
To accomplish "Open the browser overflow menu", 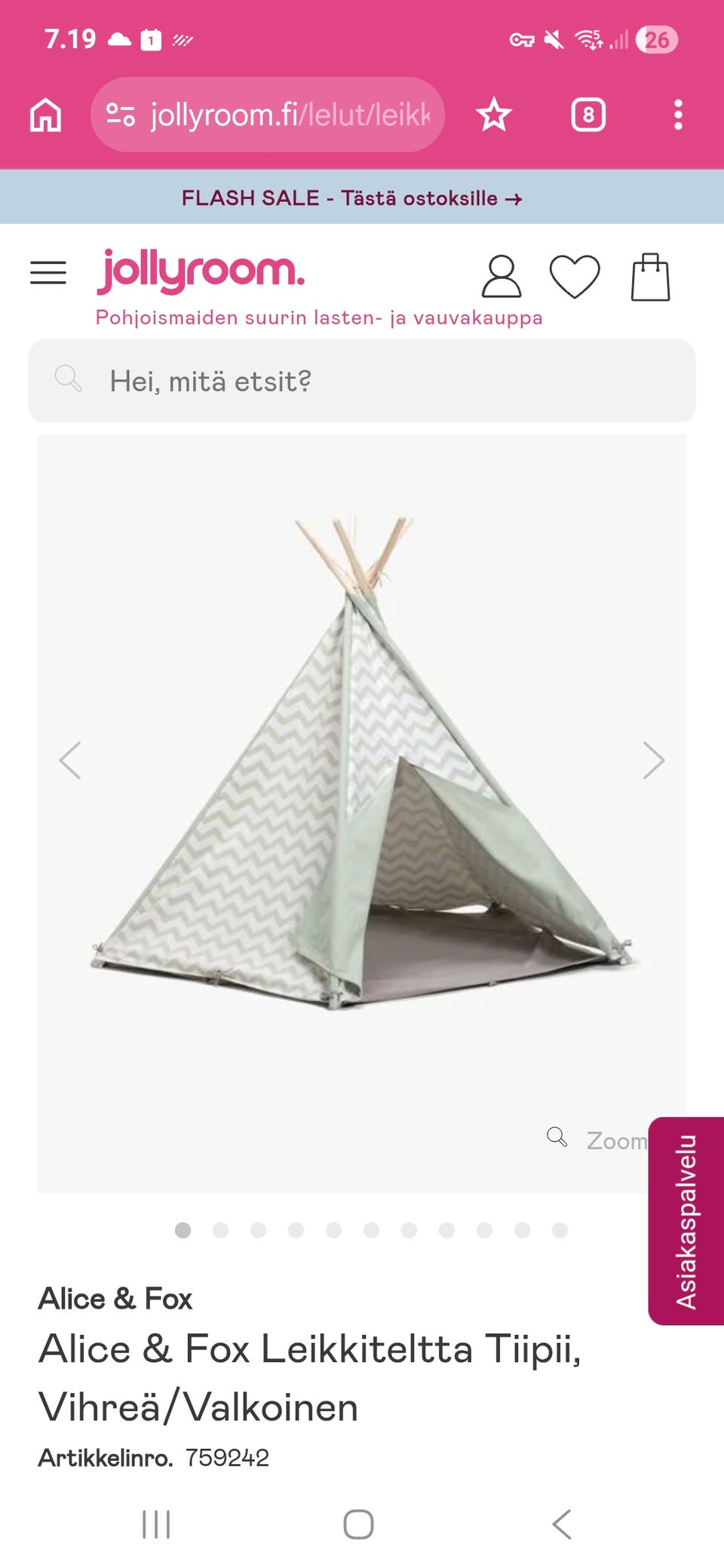I will point(678,115).
